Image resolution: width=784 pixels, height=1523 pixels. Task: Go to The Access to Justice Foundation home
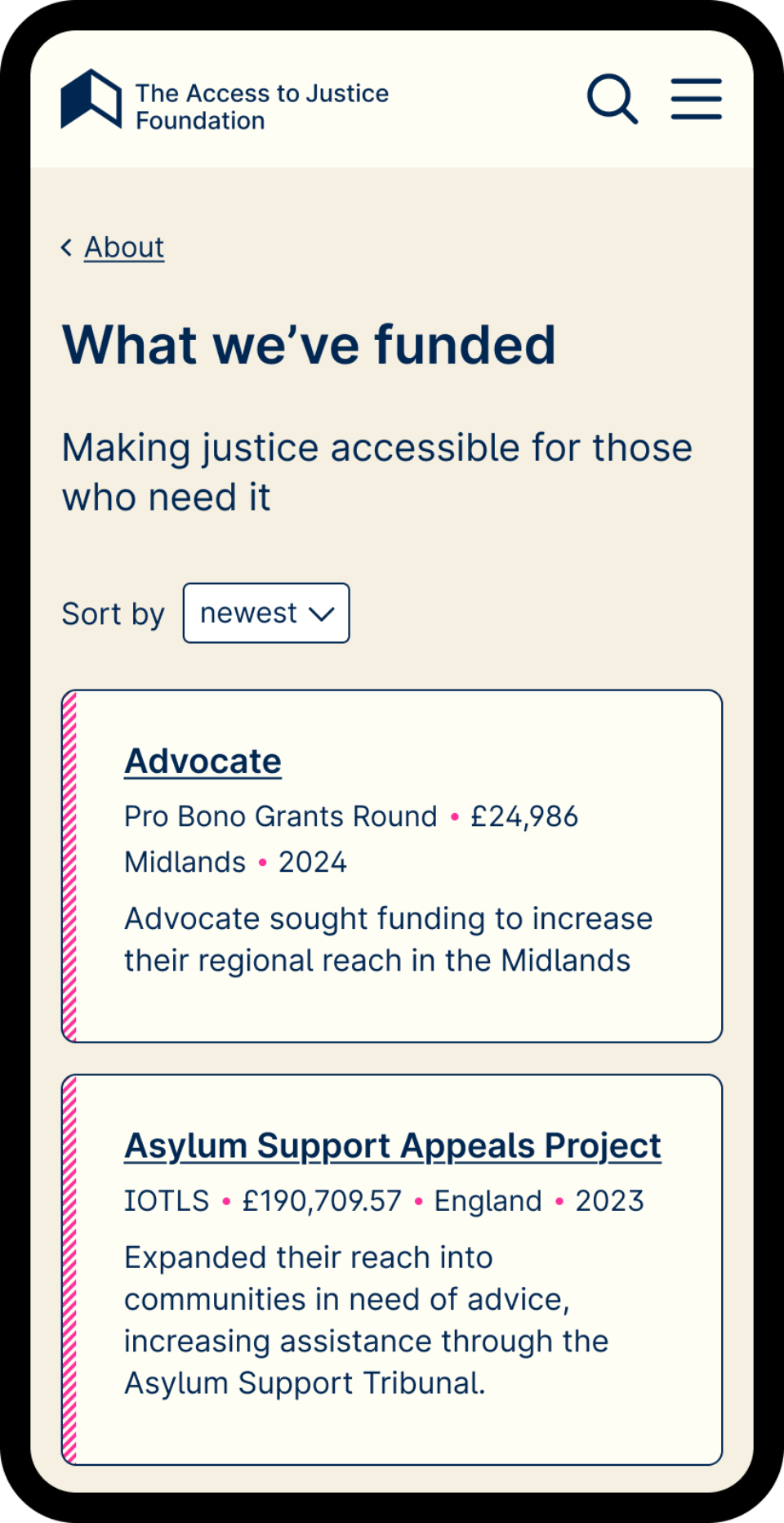(225, 101)
